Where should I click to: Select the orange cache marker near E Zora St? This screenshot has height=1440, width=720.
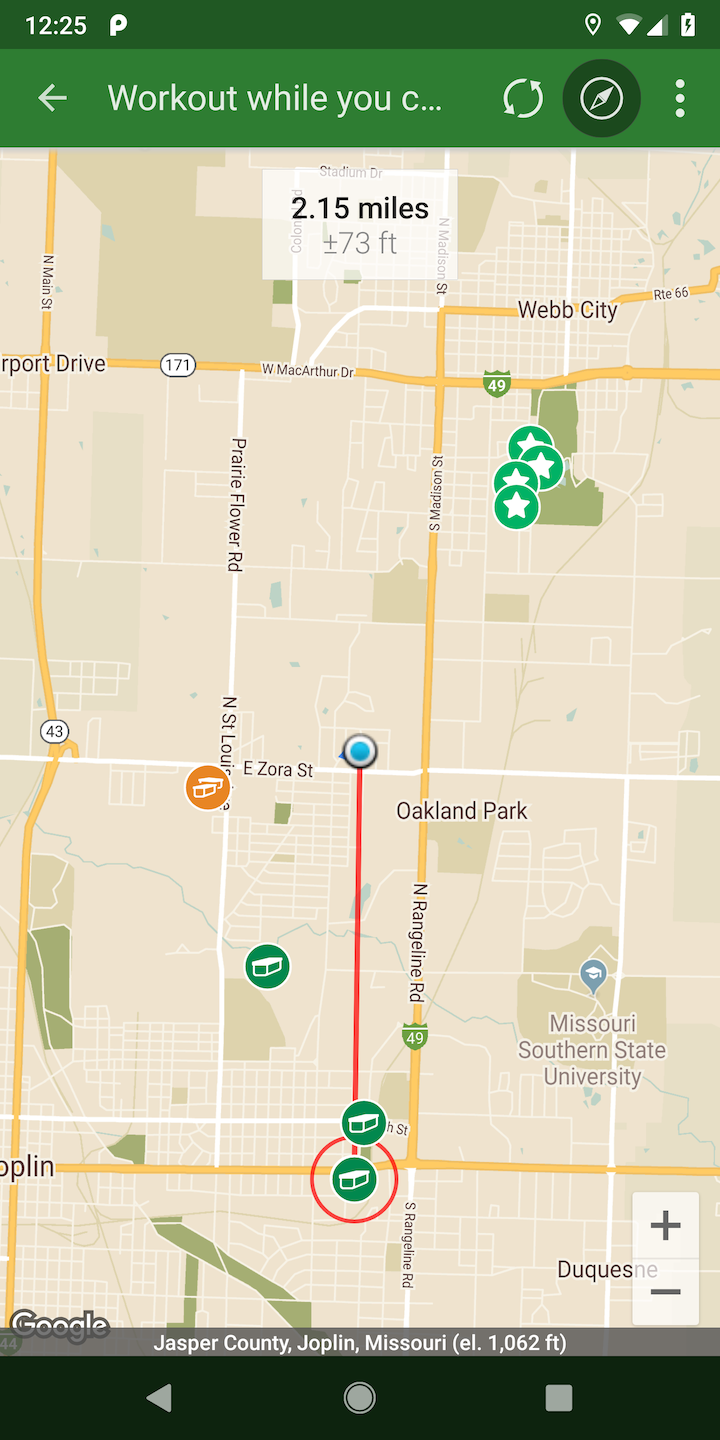[x=208, y=787]
